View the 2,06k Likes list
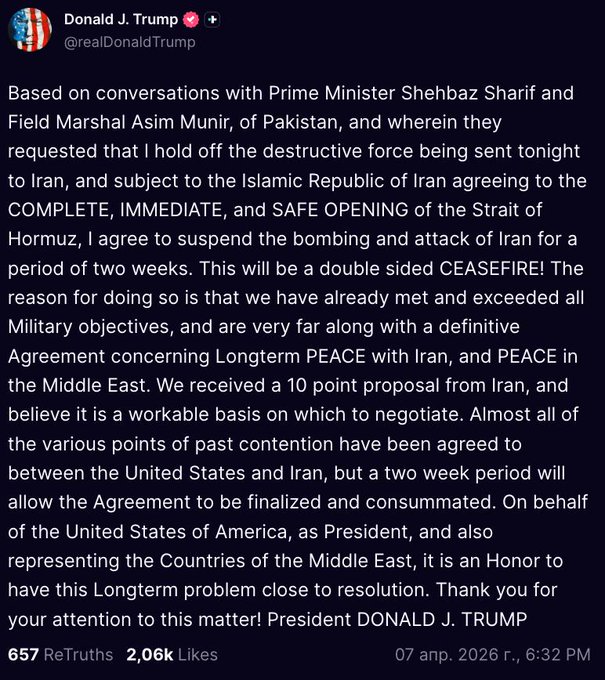The width and height of the screenshot is (605, 680). [x=172, y=655]
